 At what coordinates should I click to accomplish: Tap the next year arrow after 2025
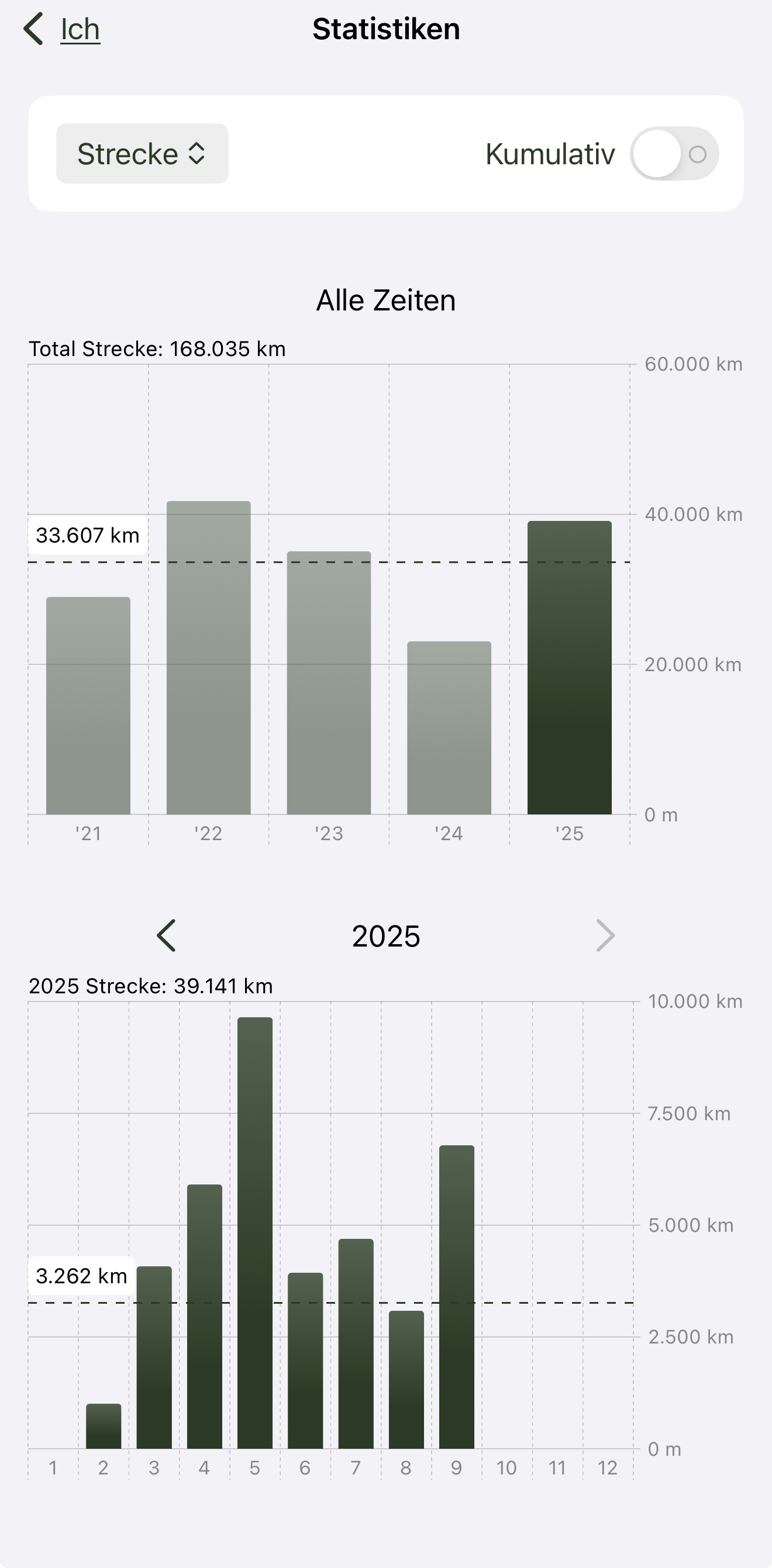tap(605, 935)
